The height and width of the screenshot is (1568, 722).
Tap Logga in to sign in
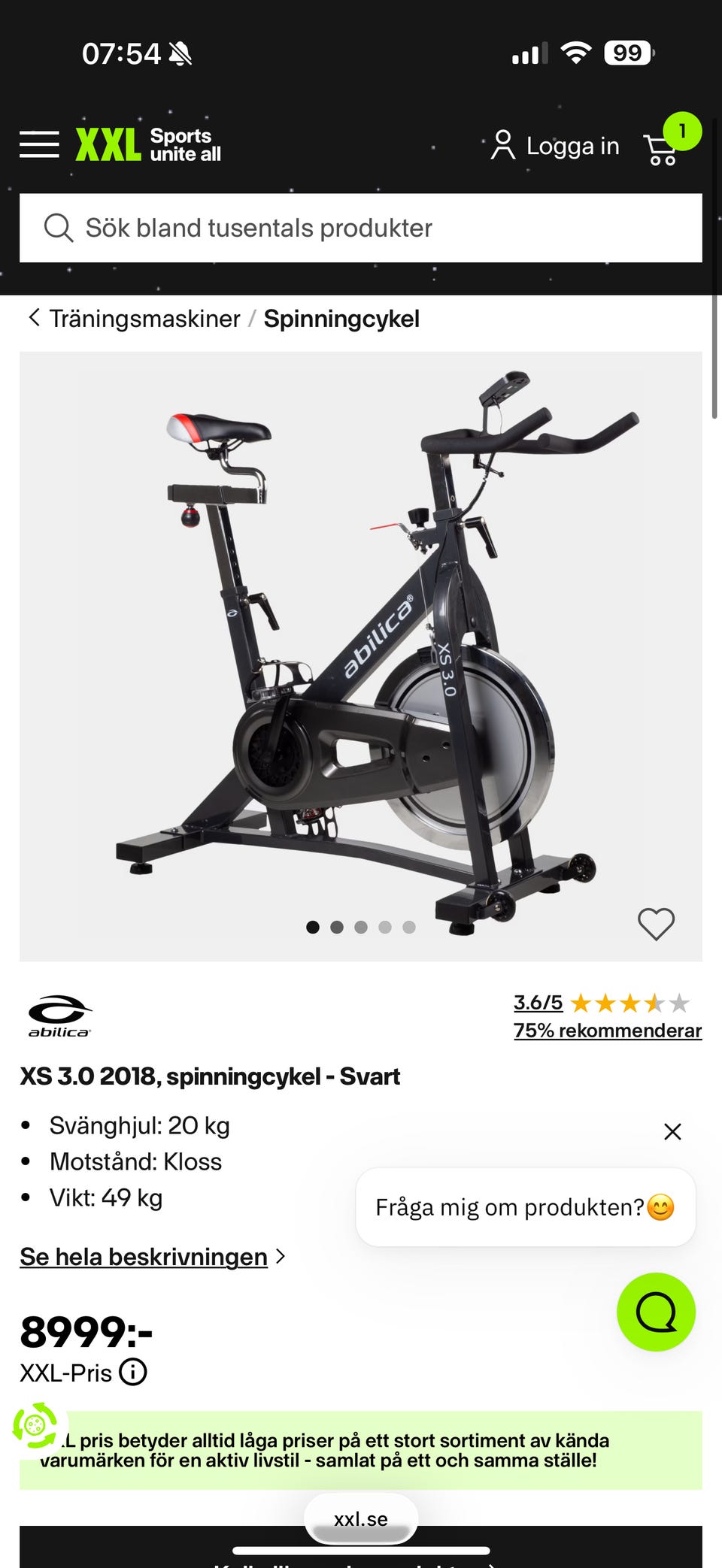[x=556, y=146]
